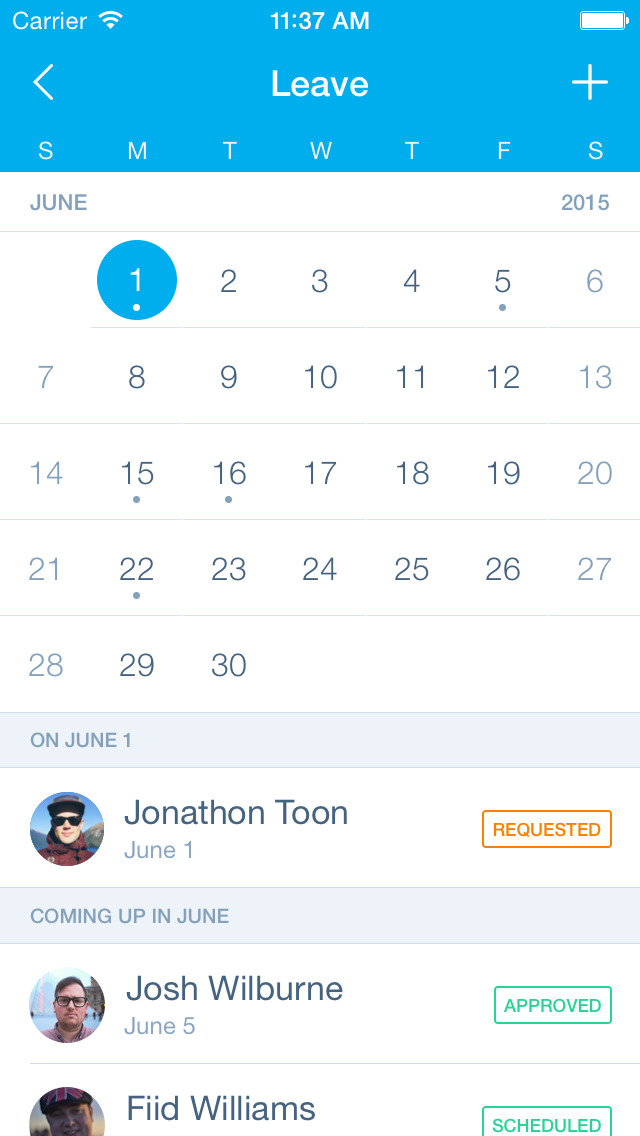The image size is (640, 1136).
Task: Pick June 10 in the calendar
Action: tap(320, 377)
